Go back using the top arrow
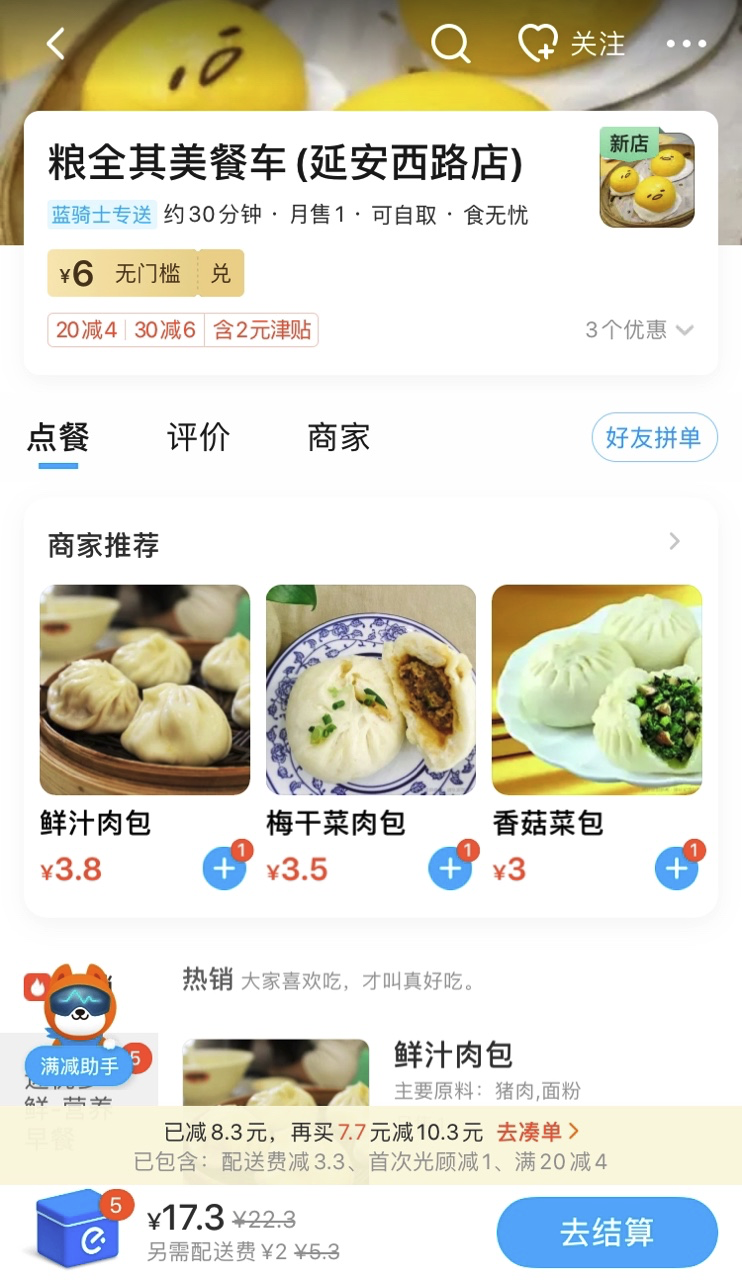This screenshot has width=742, height=1280. (x=56, y=44)
